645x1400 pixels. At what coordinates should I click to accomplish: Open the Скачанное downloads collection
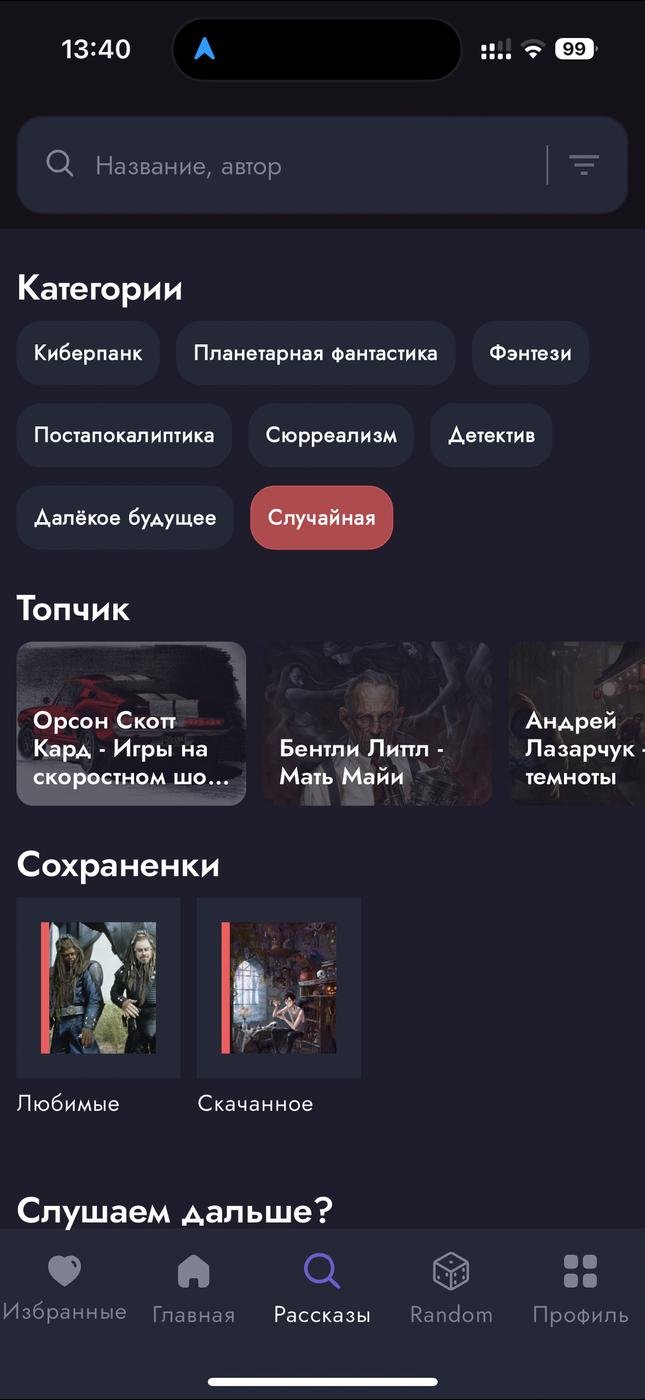click(278, 988)
